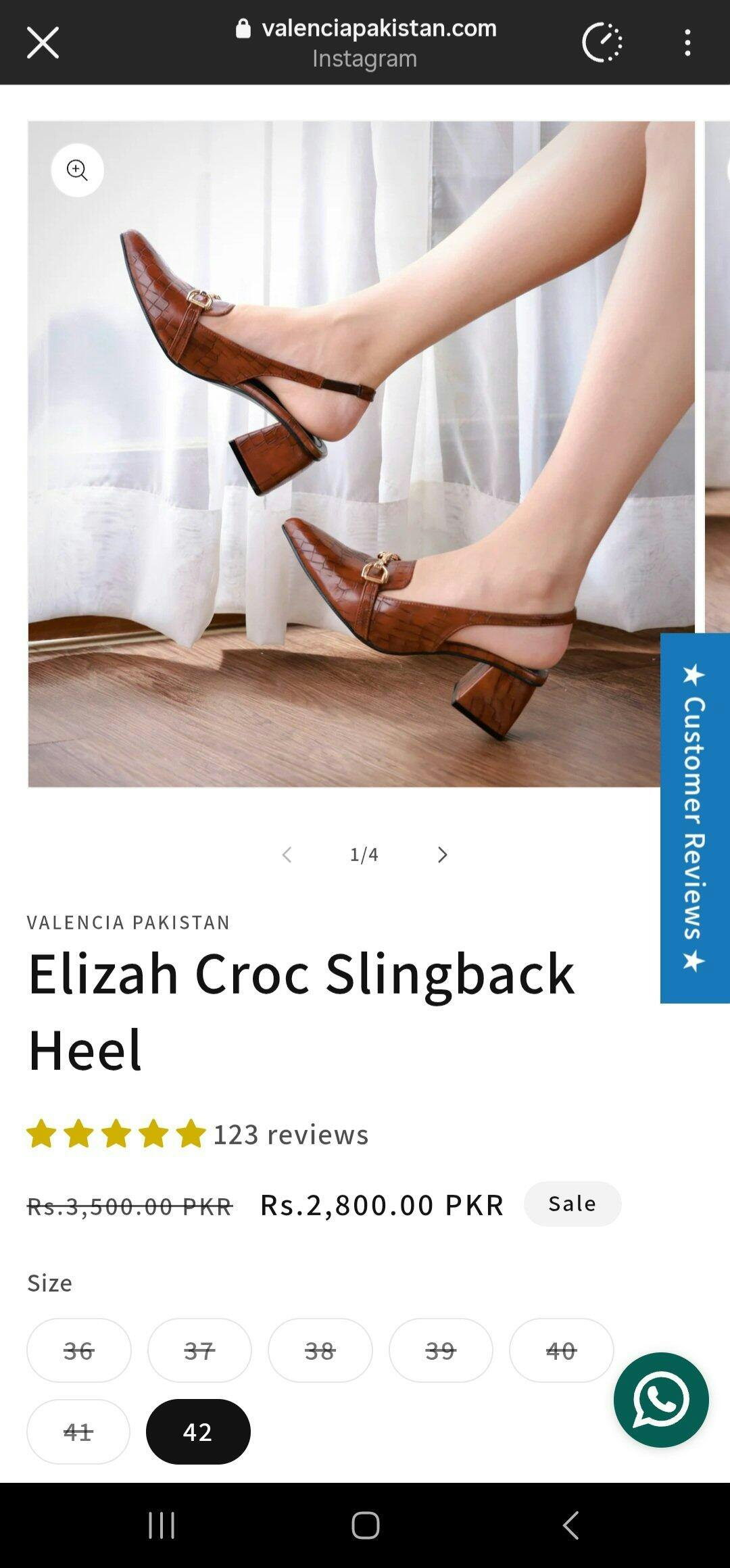Choose size 41

coord(78,1431)
